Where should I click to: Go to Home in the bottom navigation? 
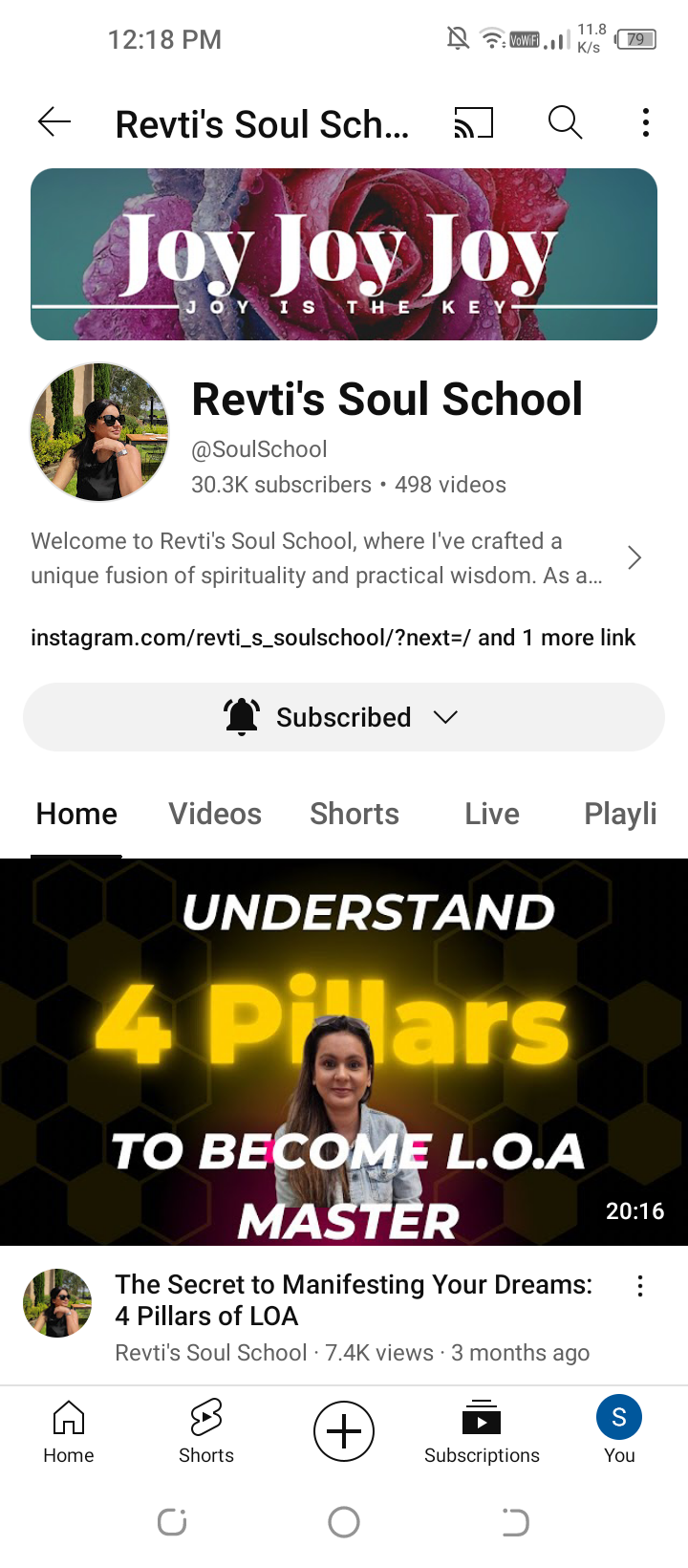coord(69,1432)
